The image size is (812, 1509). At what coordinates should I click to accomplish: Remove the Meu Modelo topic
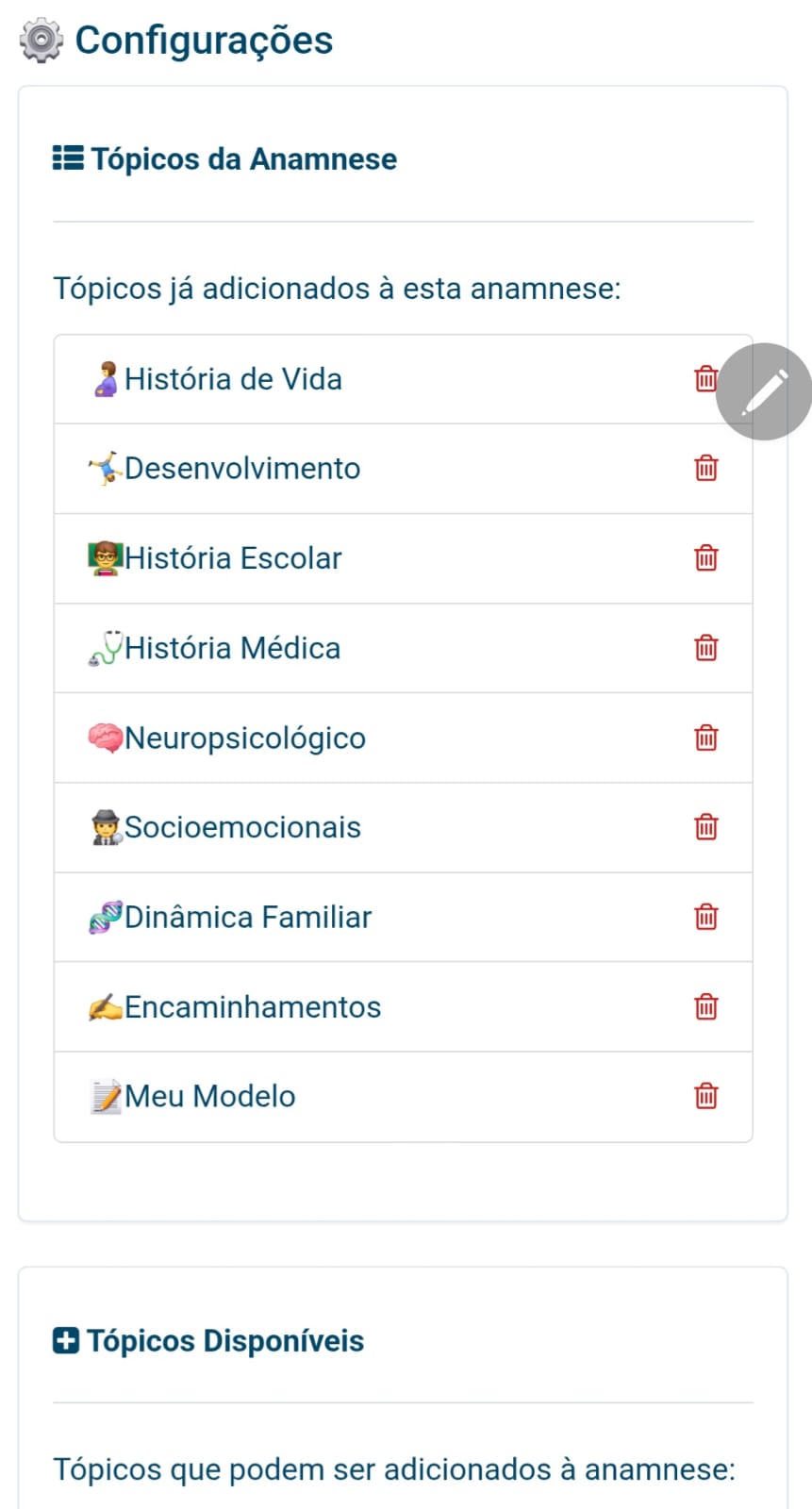click(x=706, y=1096)
